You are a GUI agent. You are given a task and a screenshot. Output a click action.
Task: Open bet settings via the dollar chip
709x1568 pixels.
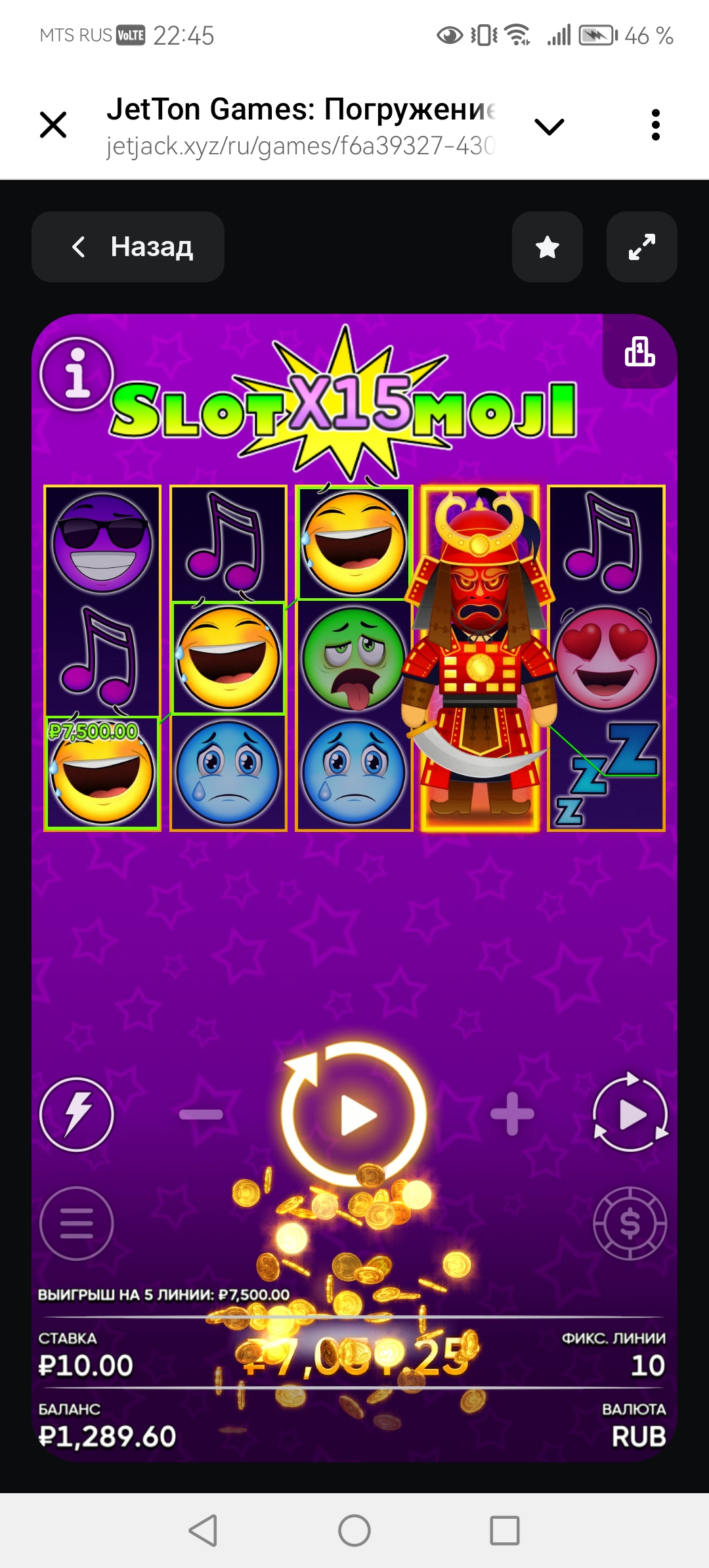pyautogui.click(x=630, y=1223)
